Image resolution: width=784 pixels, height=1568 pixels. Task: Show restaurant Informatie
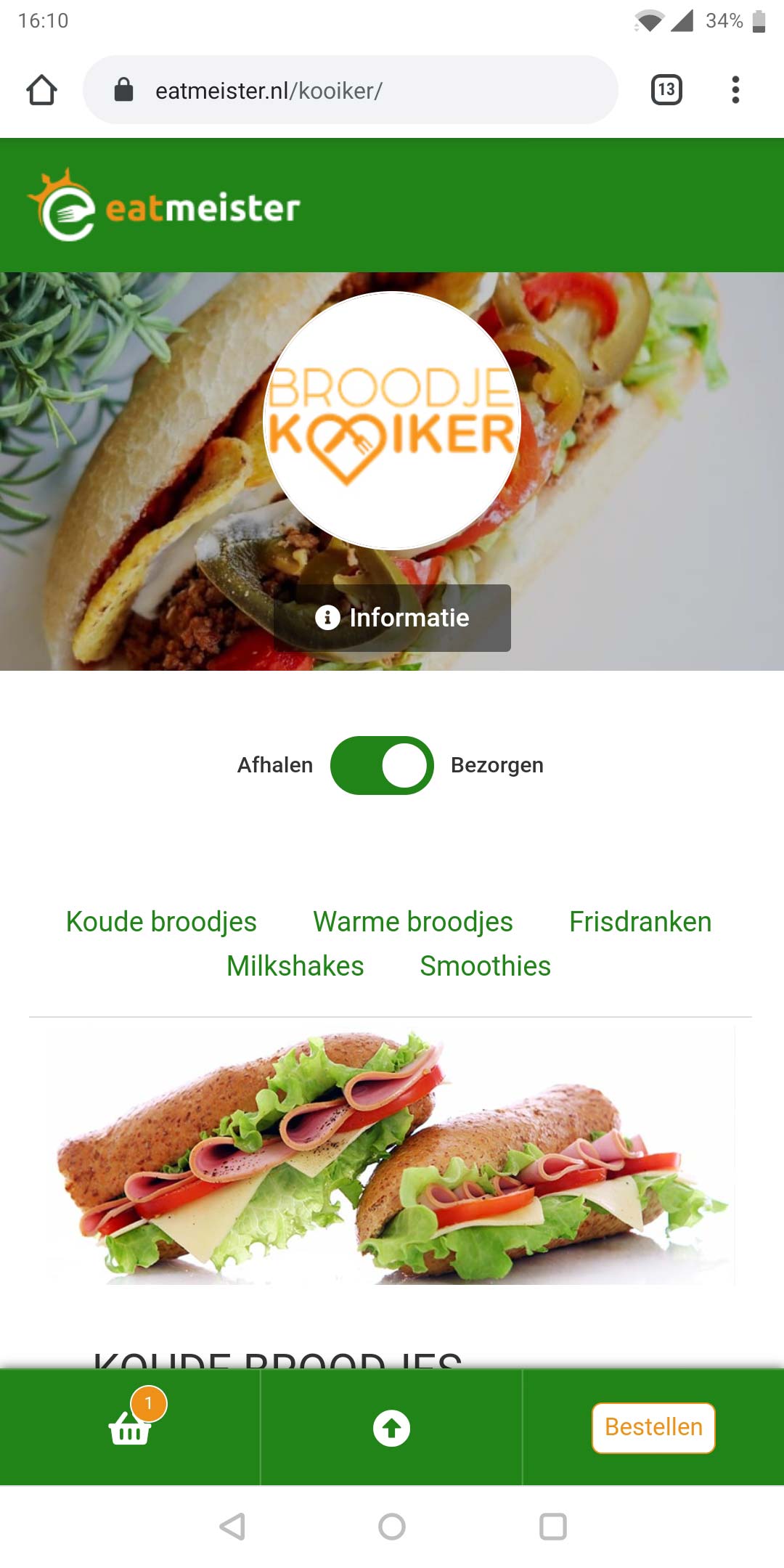[392, 618]
